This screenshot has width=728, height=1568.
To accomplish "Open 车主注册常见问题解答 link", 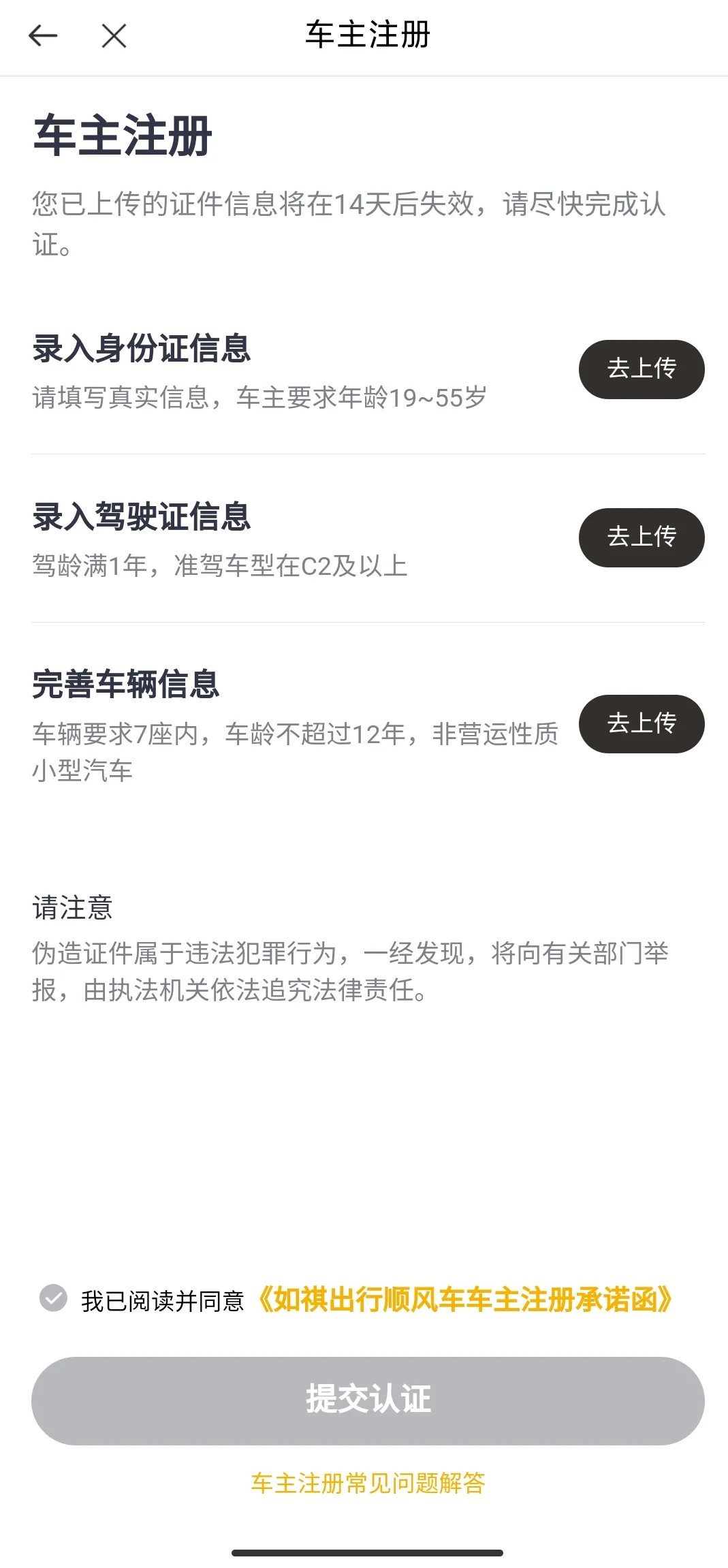I will (368, 1483).
